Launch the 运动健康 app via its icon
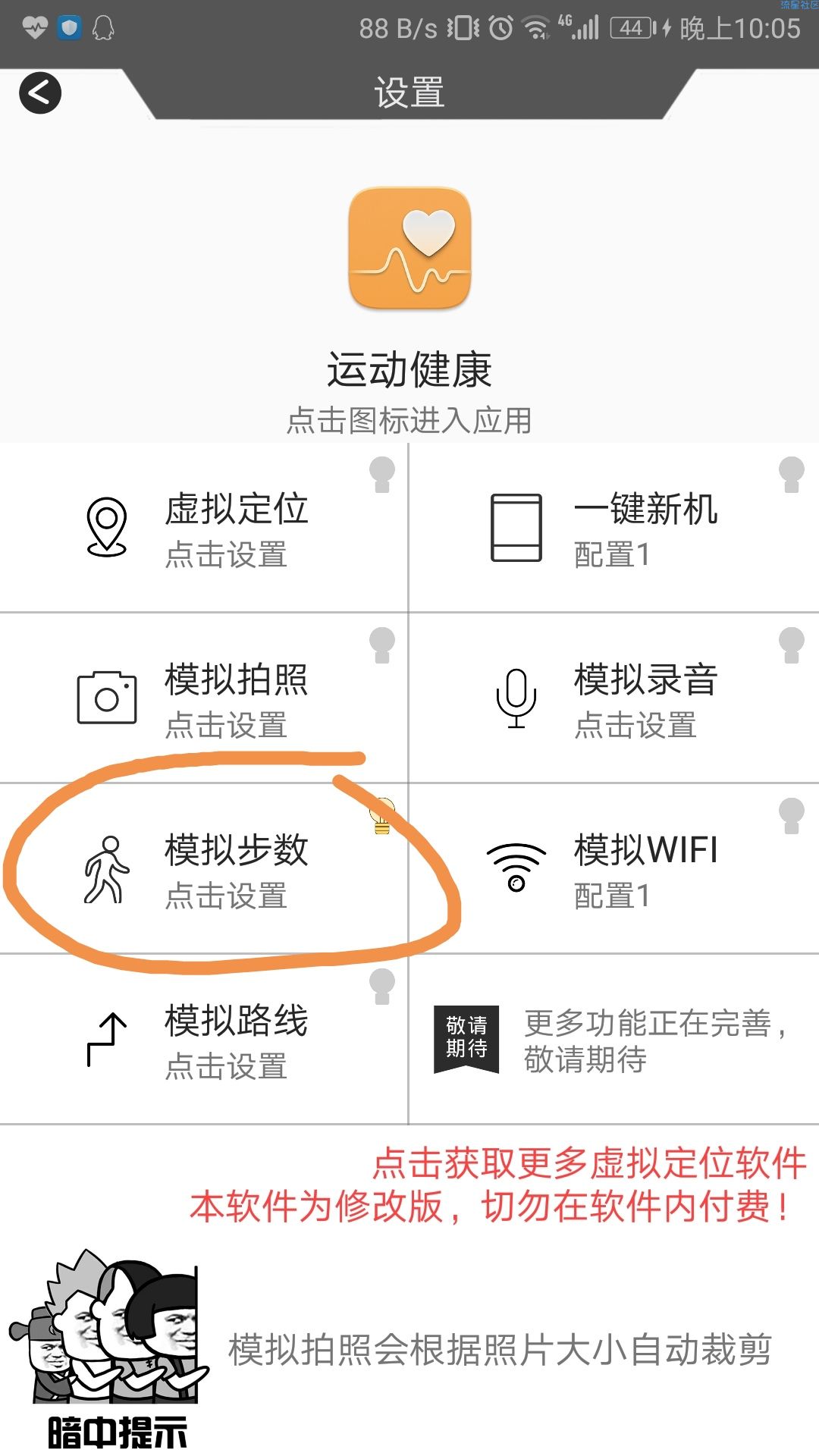Screen dimensions: 819x1456 409,249
